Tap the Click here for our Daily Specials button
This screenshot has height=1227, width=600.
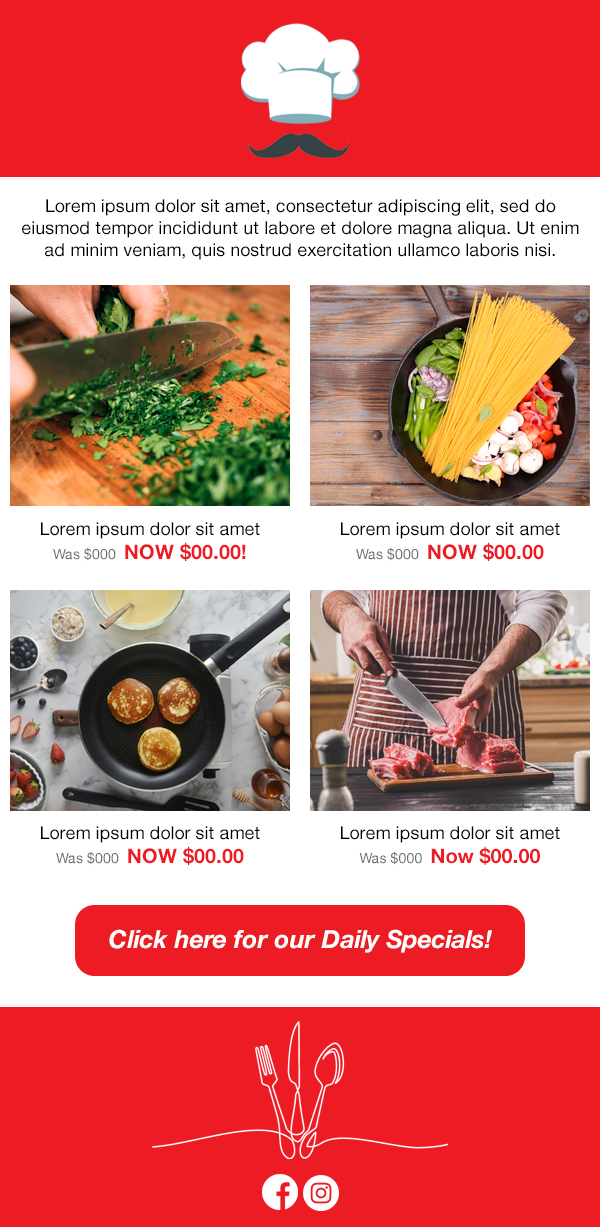click(x=300, y=940)
